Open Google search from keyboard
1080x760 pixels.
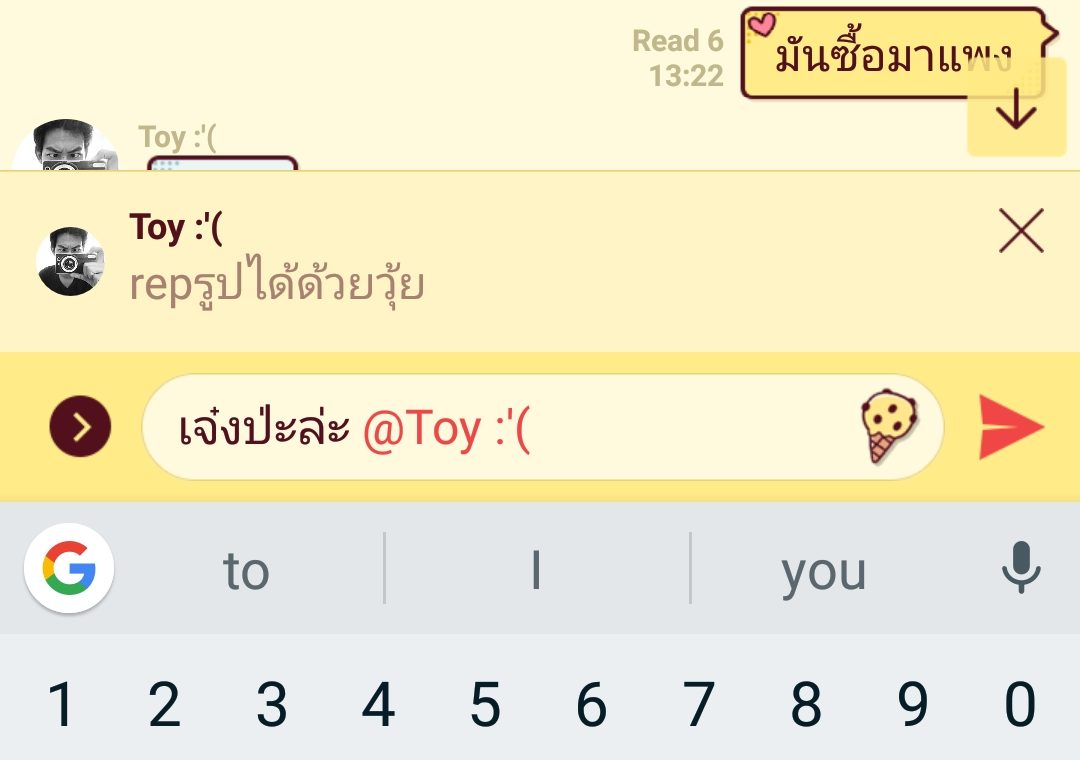point(69,570)
